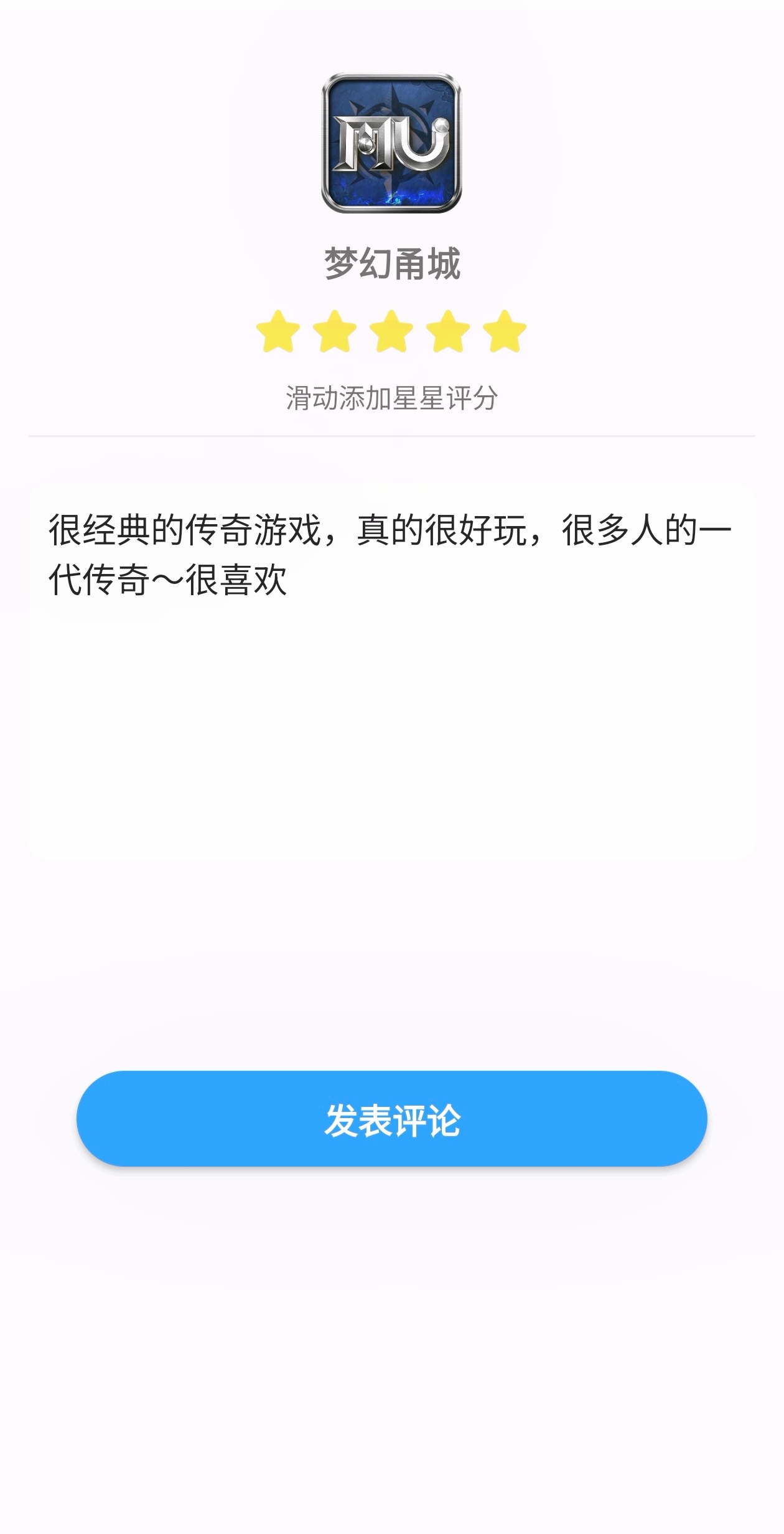Set rating to four stars
This screenshot has width=784, height=1534.
(448, 331)
